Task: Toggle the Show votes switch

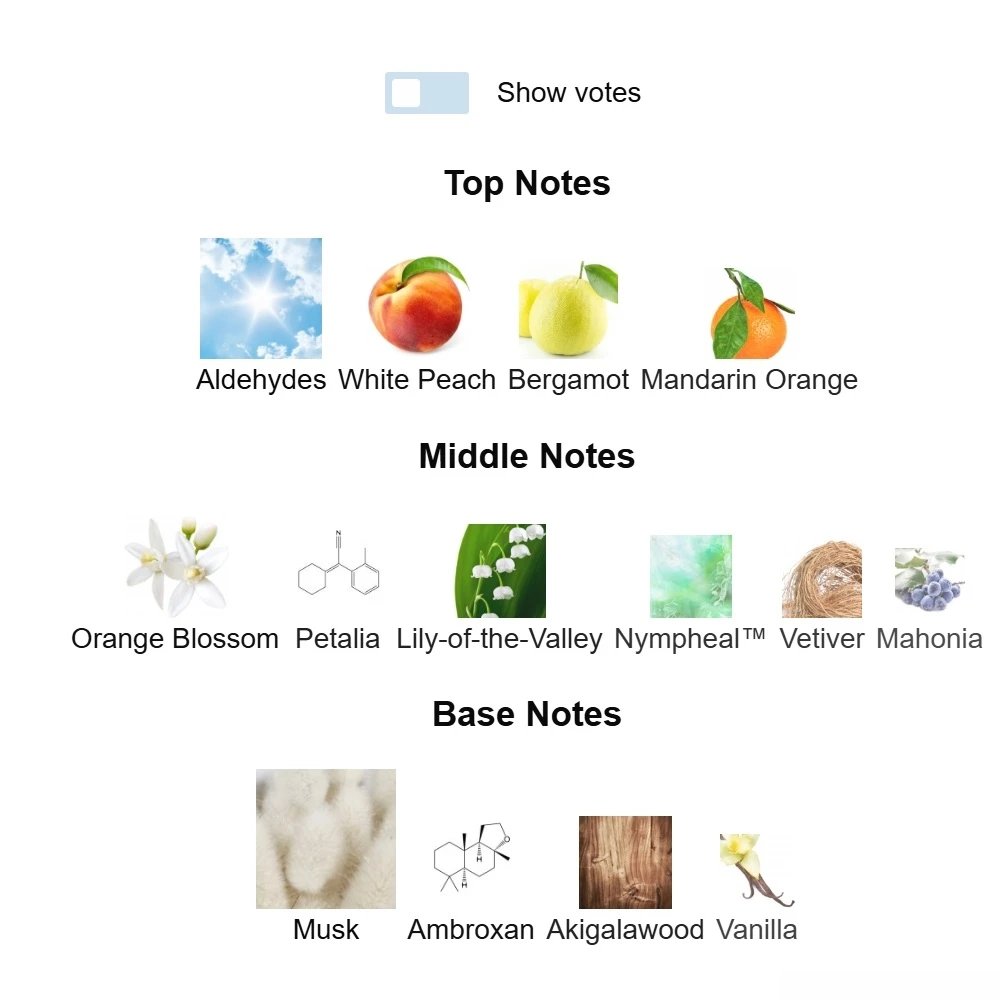Action: click(427, 93)
